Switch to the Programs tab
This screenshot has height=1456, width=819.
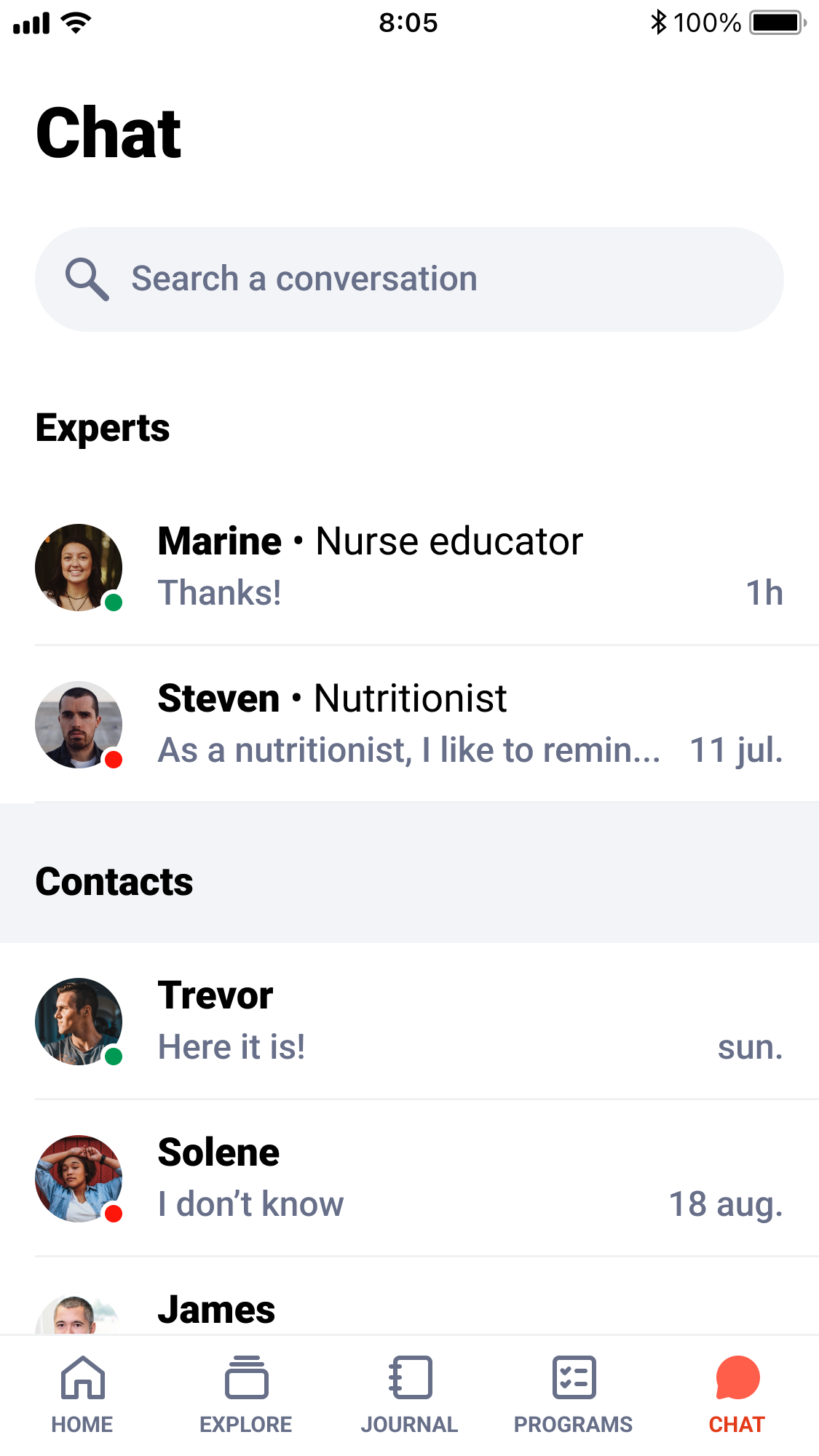pyautogui.click(x=574, y=1394)
